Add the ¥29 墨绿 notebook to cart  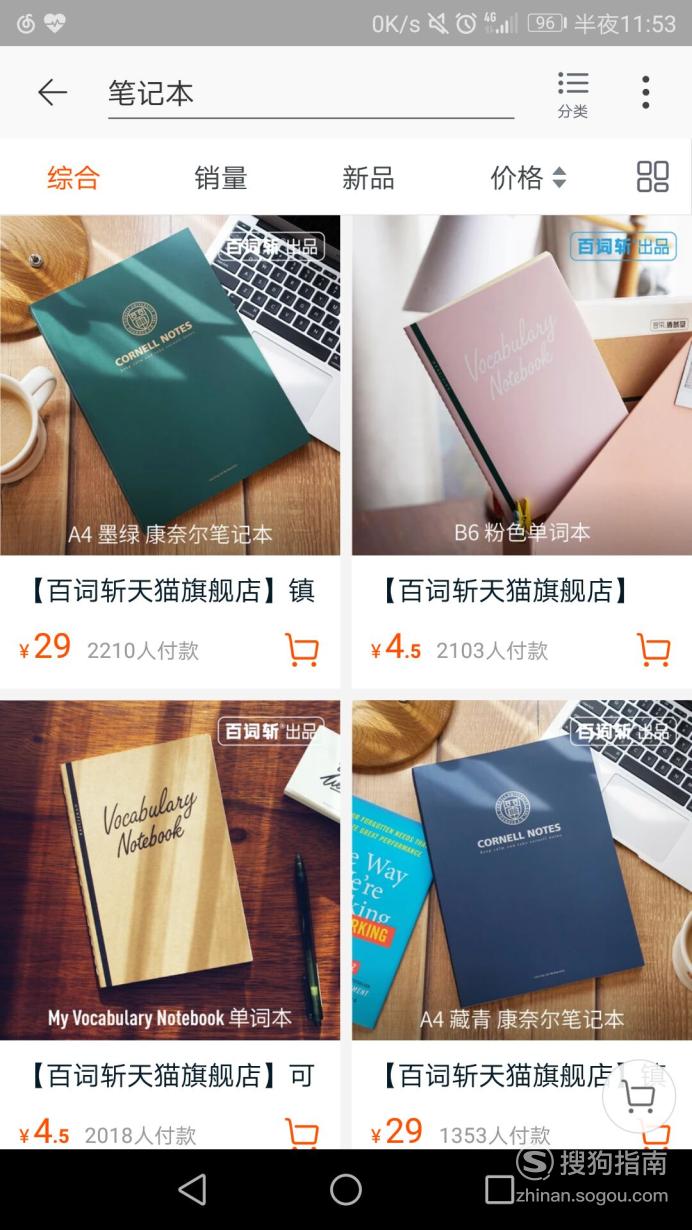tap(302, 650)
